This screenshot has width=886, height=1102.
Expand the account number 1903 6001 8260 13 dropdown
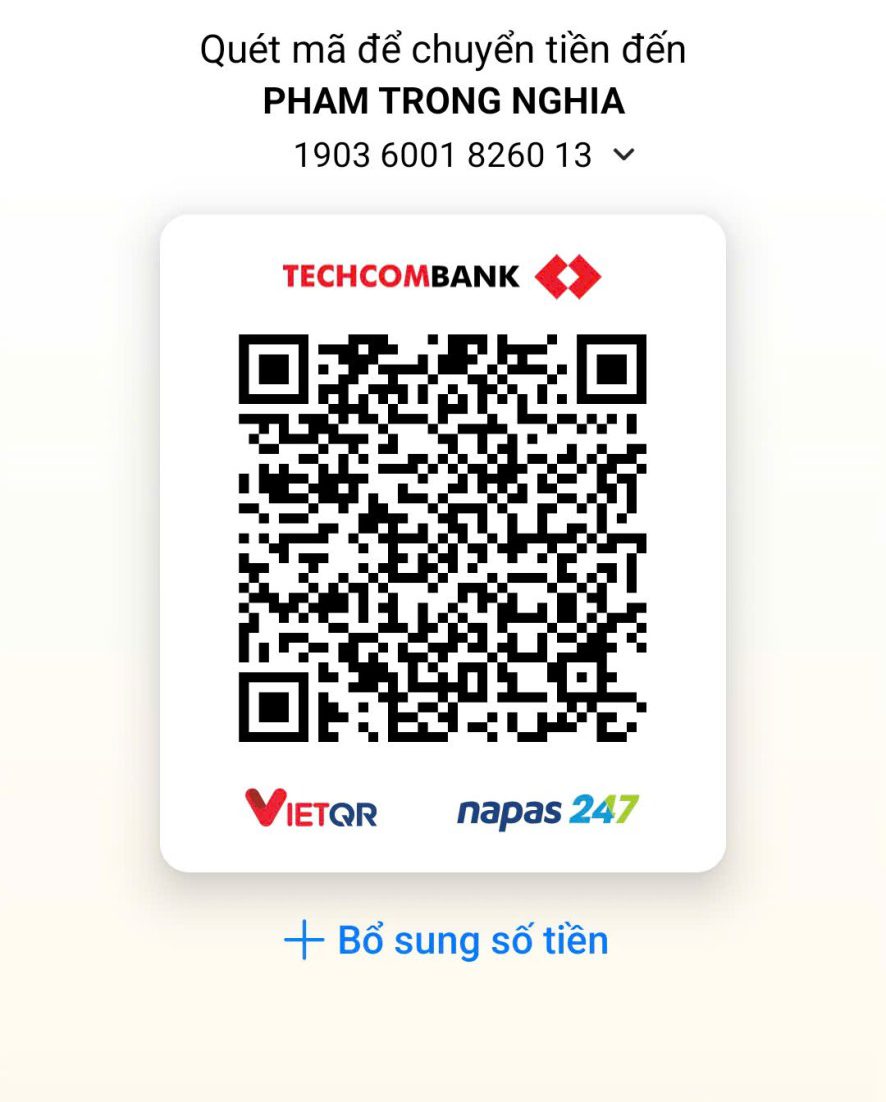point(623,155)
